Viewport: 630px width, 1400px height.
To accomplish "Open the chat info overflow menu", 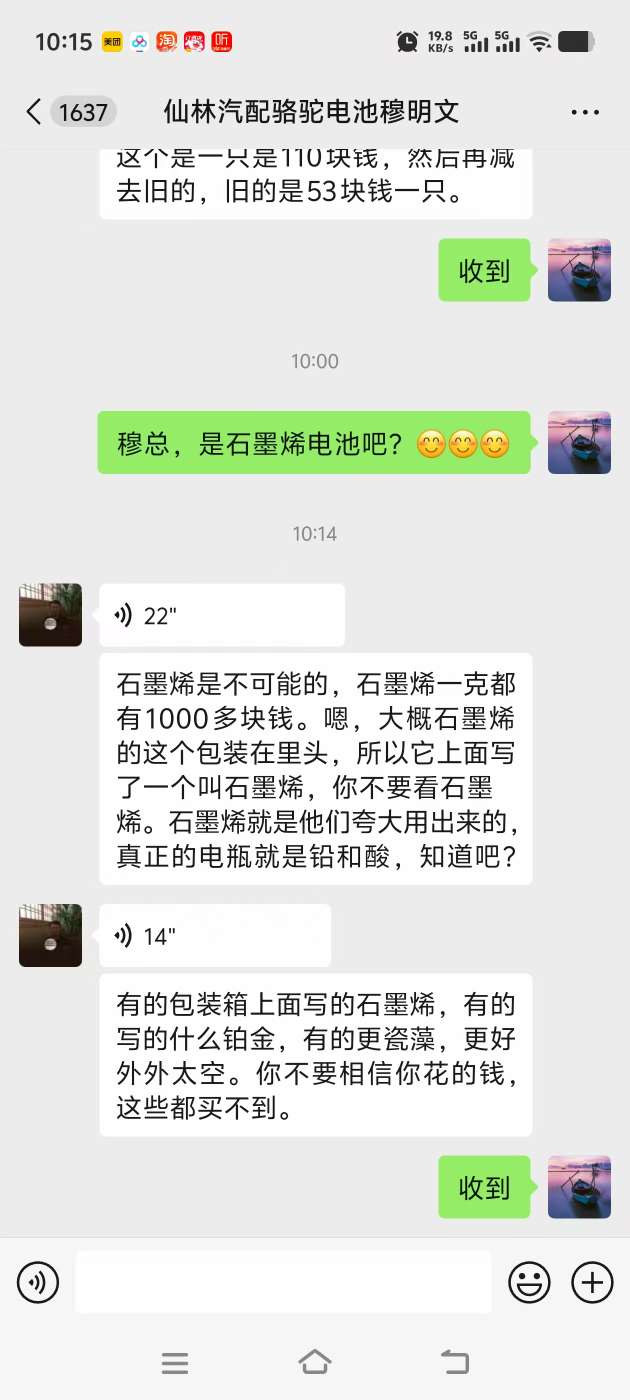I will (x=585, y=112).
